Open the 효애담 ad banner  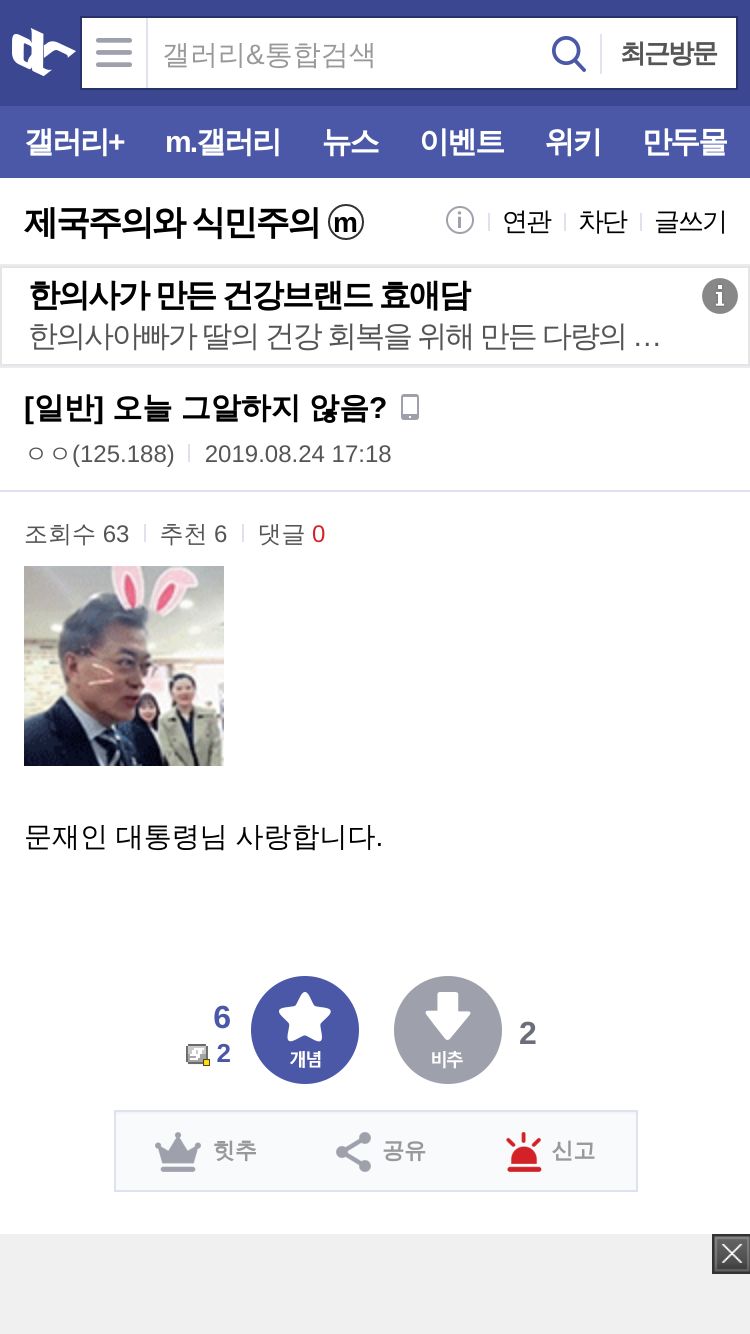[375, 316]
